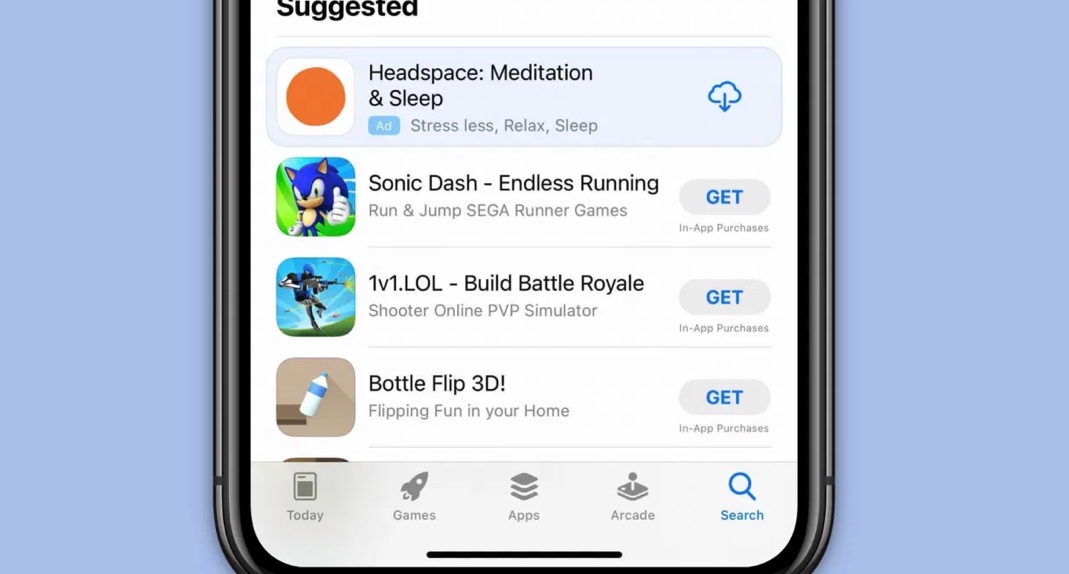This screenshot has width=1069, height=574.
Task: Open the Headspace: Meditation & Sleep ad
Action: pyautogui.click(x=480, y=97)
